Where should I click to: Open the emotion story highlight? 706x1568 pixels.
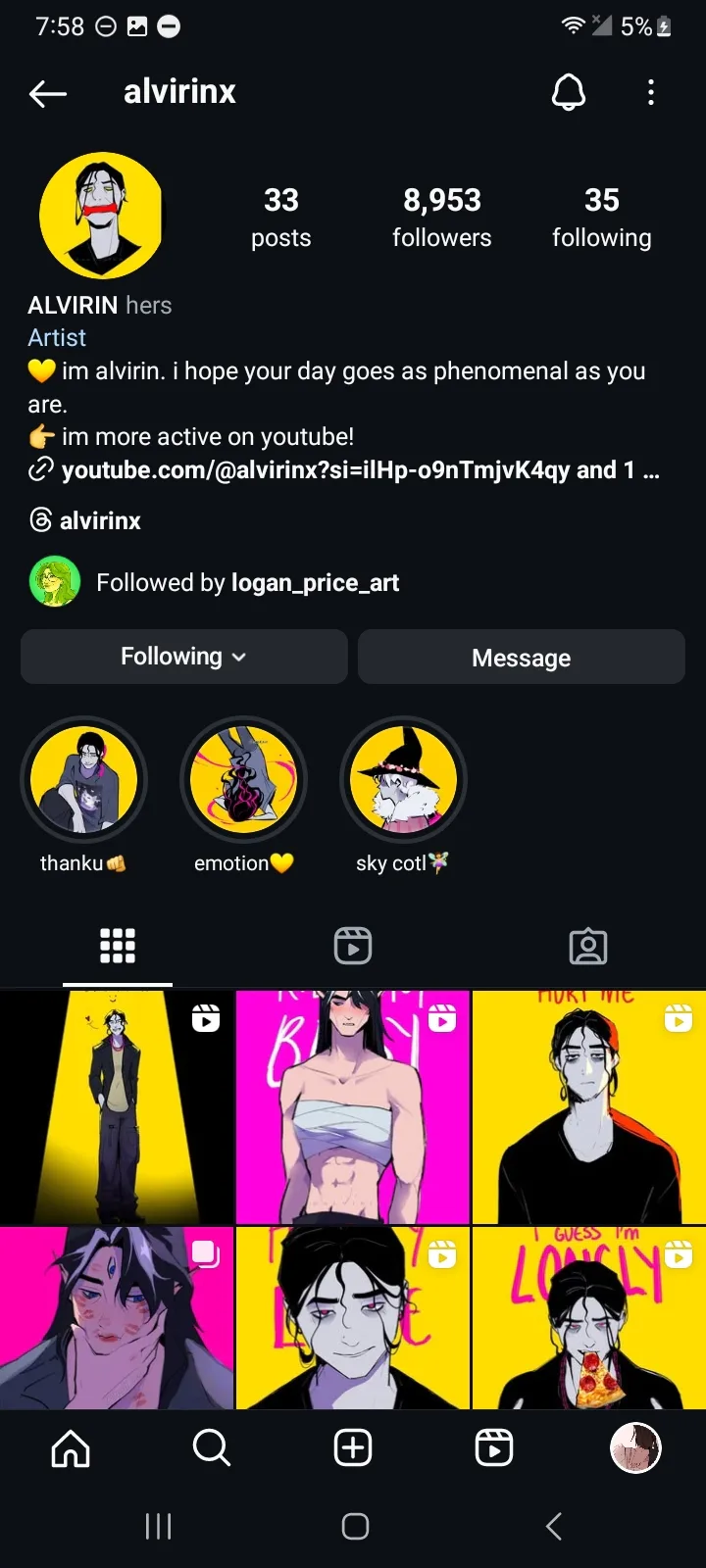(x=243, y=781)
